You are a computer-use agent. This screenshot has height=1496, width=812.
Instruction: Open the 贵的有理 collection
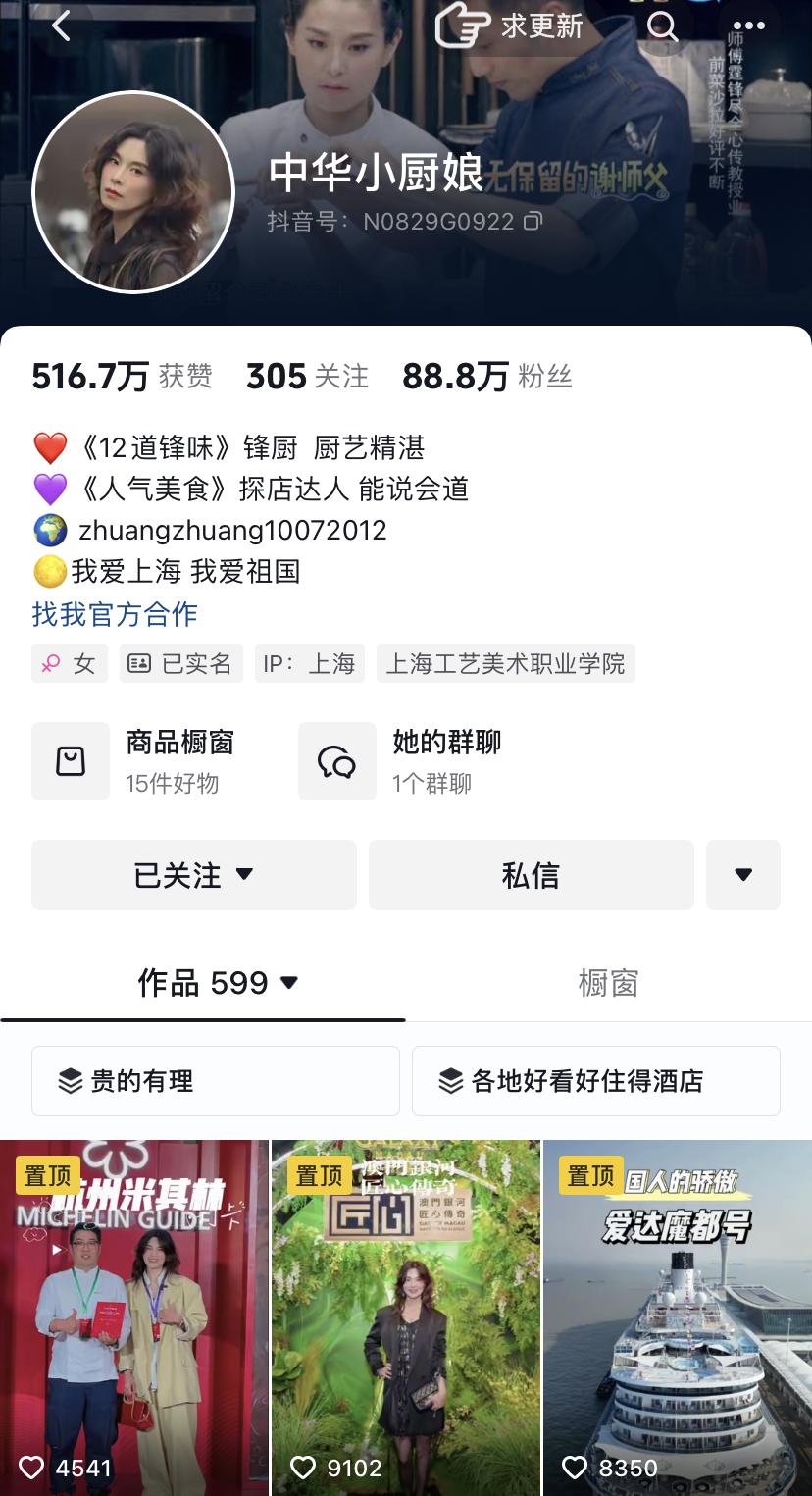(215, 1081)
